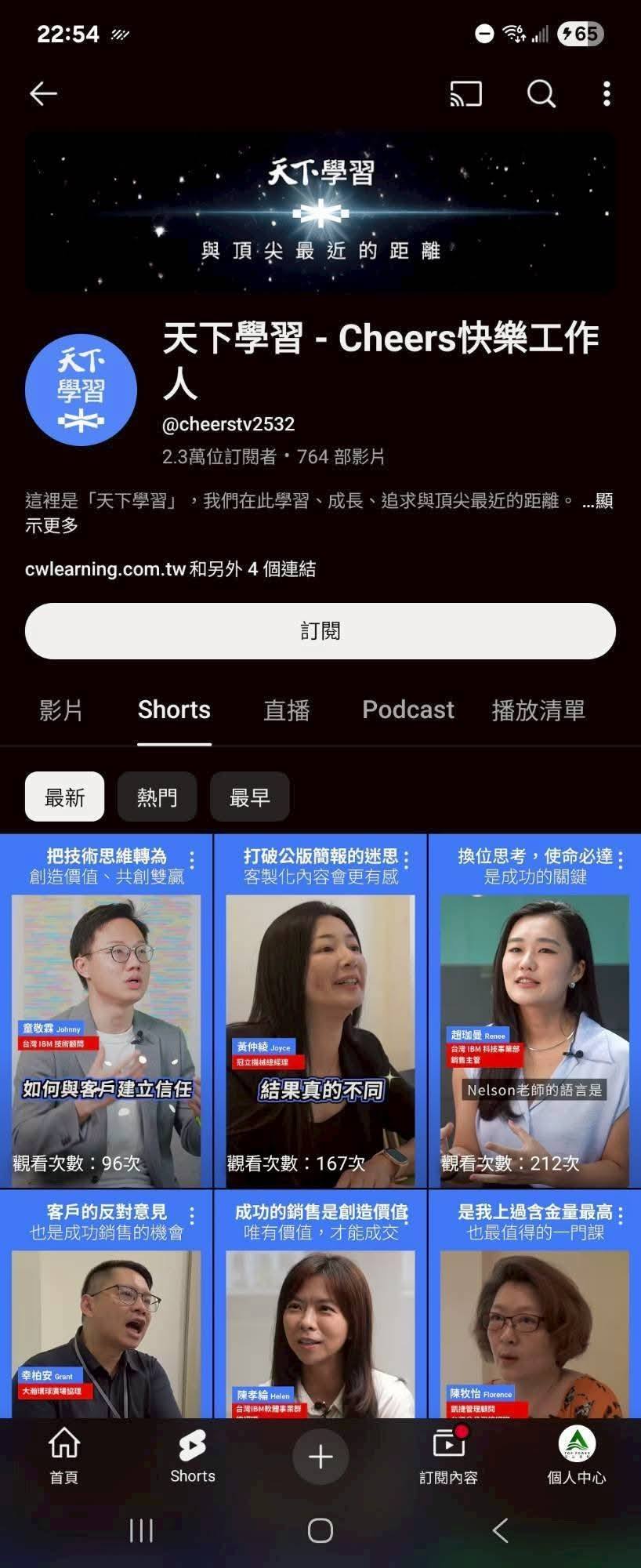Expand the channel description with 顯示更多
Image resolution: width=641 pixels, height=1568 pixels.
599,502
